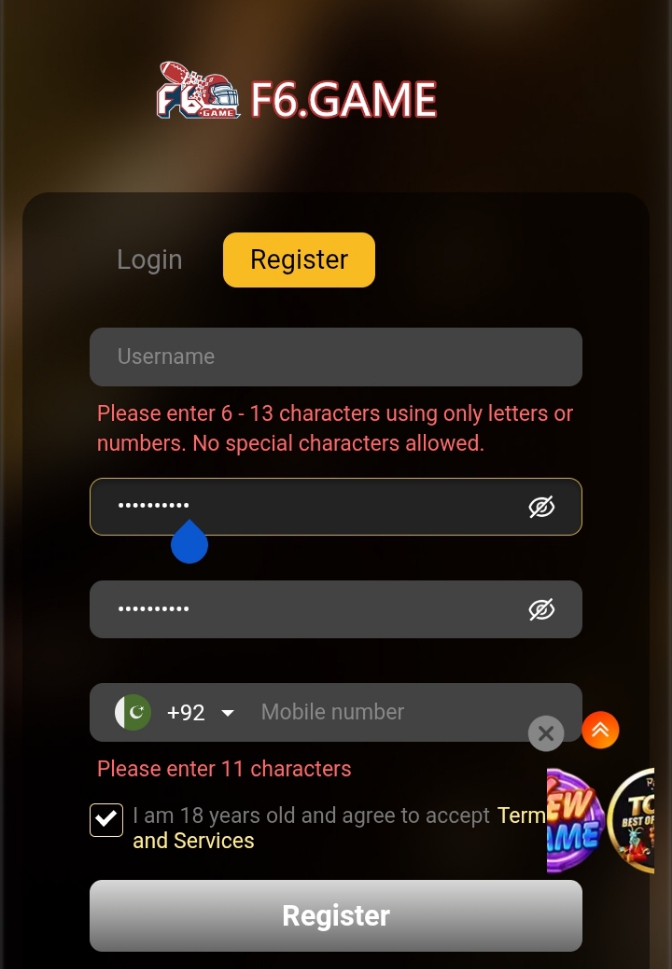Select the Register tab
672x969 pixels.
tap(299, 260)
